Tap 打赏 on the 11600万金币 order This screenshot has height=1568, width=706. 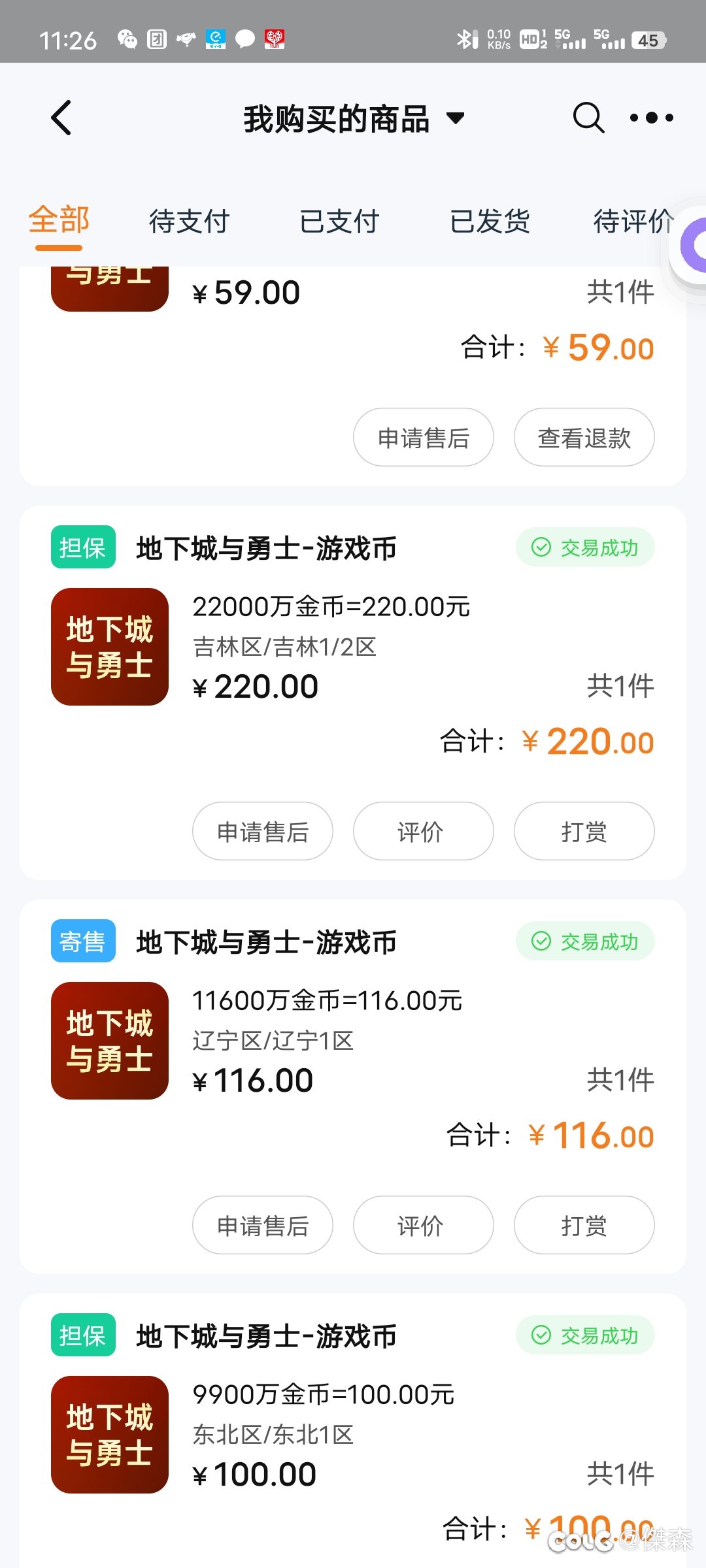coord(584,1225)
